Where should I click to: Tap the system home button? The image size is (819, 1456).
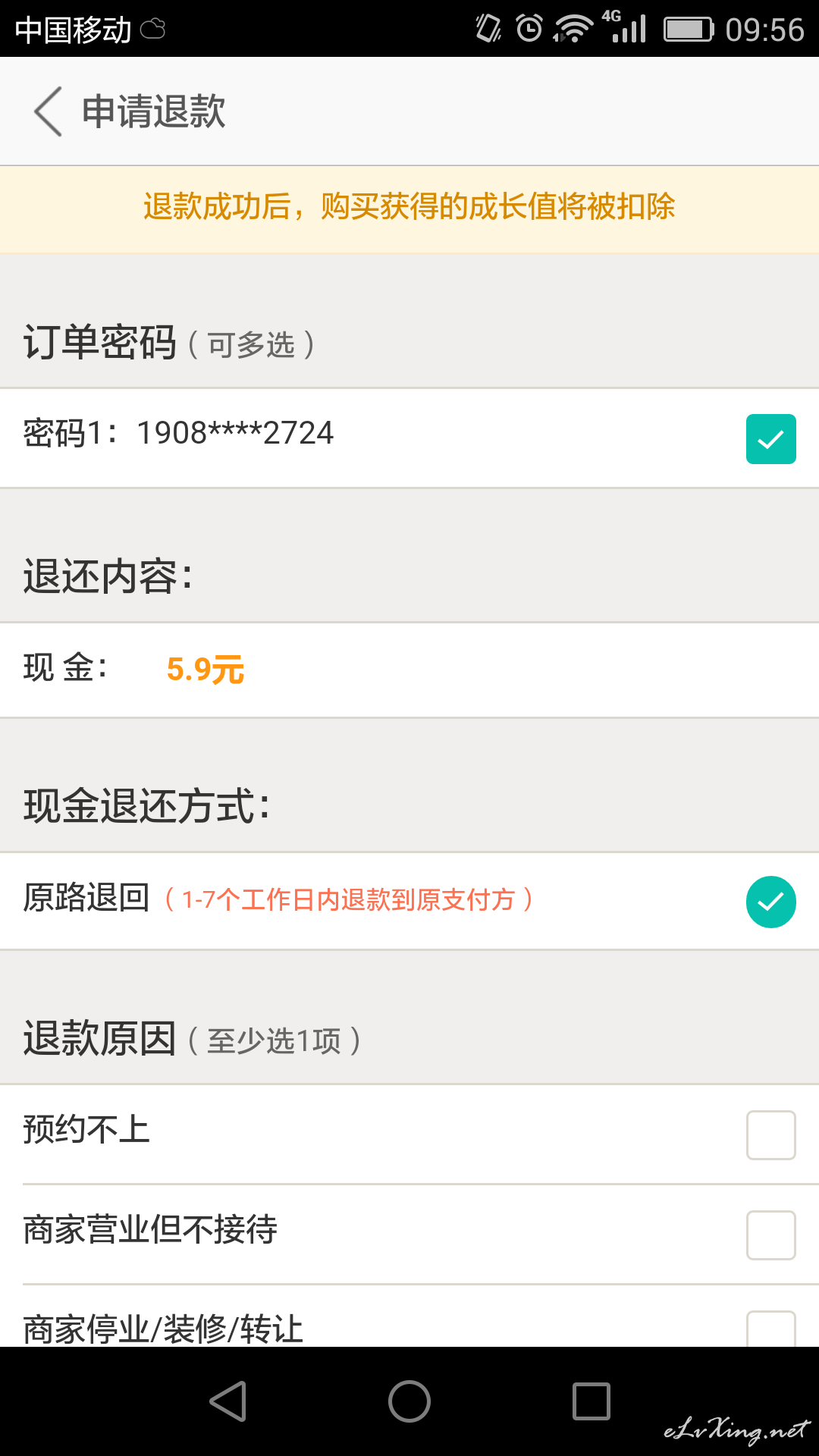coord(409,1401)
